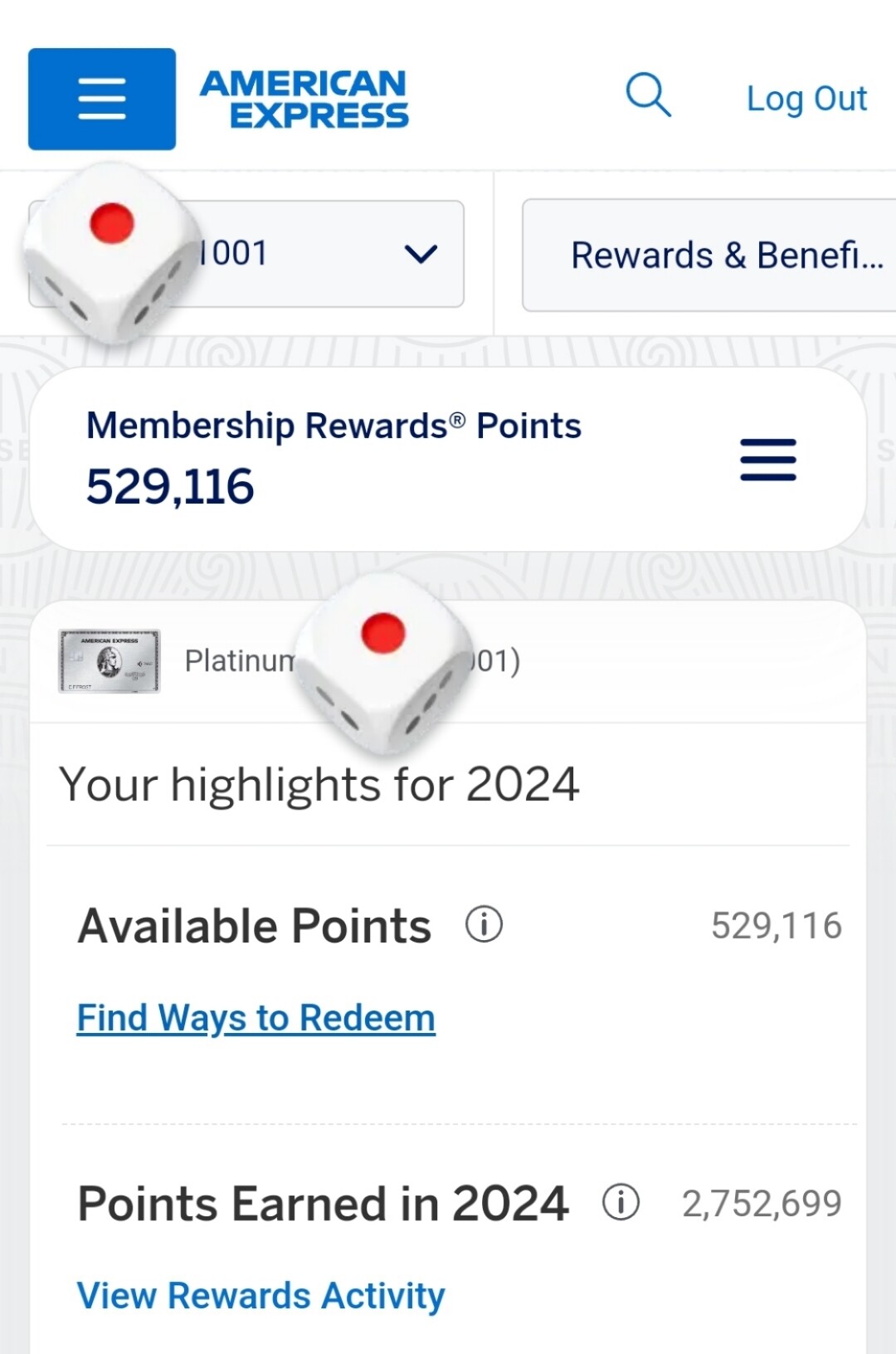Open the Membership Rewards points menu
This screenshot has height=1354, width=896.
point(768,460)
